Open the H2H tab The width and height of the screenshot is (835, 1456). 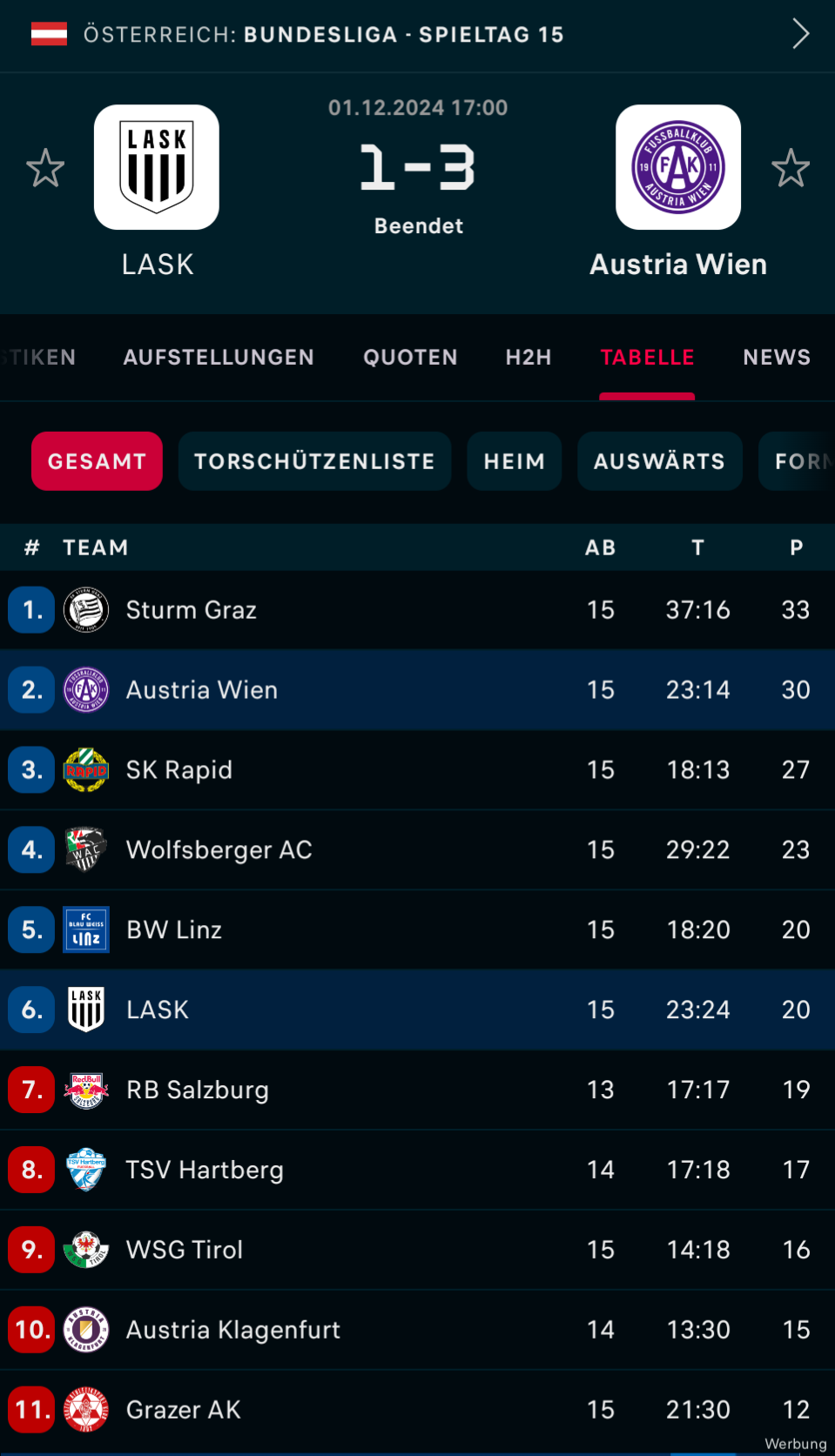(529, 358)
